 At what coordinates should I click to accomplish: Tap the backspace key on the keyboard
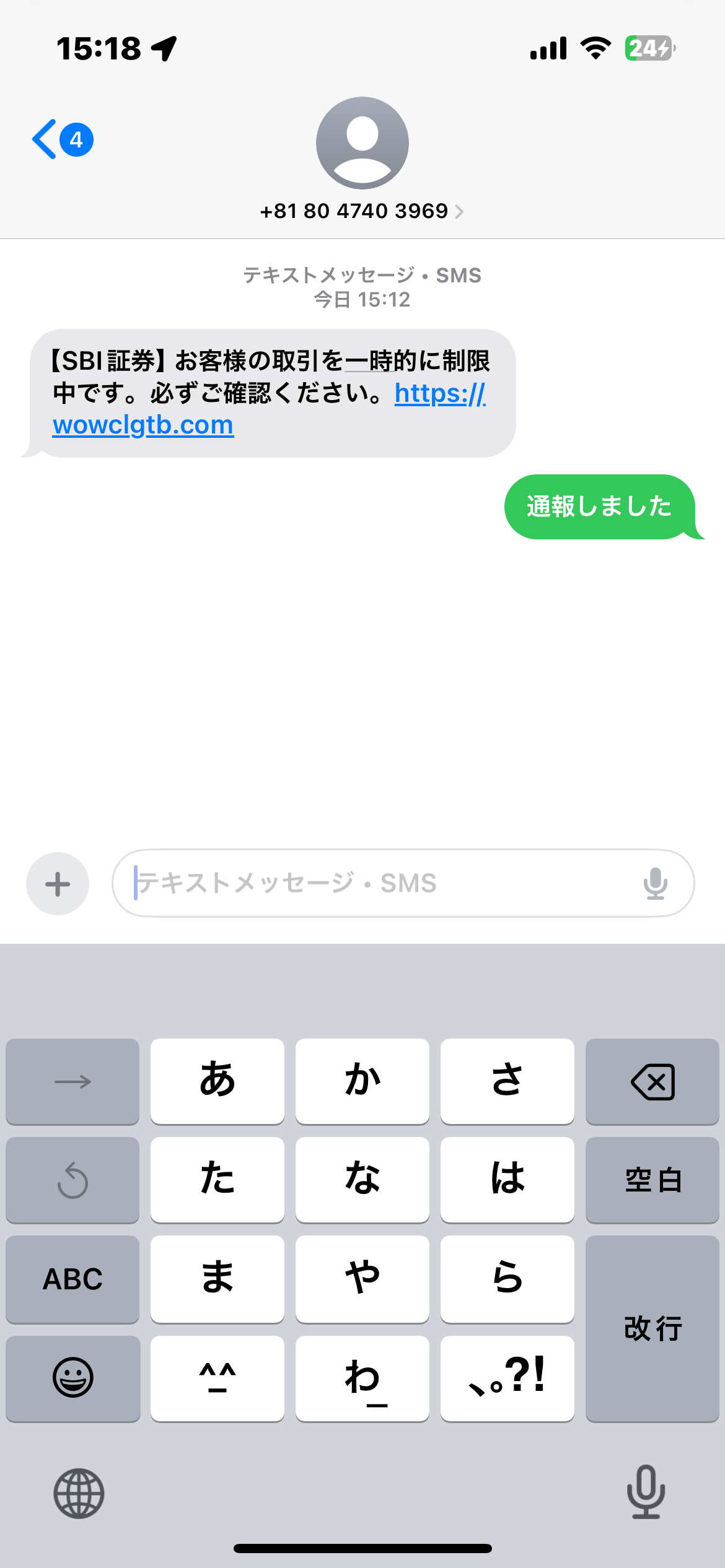point(652,1081)
